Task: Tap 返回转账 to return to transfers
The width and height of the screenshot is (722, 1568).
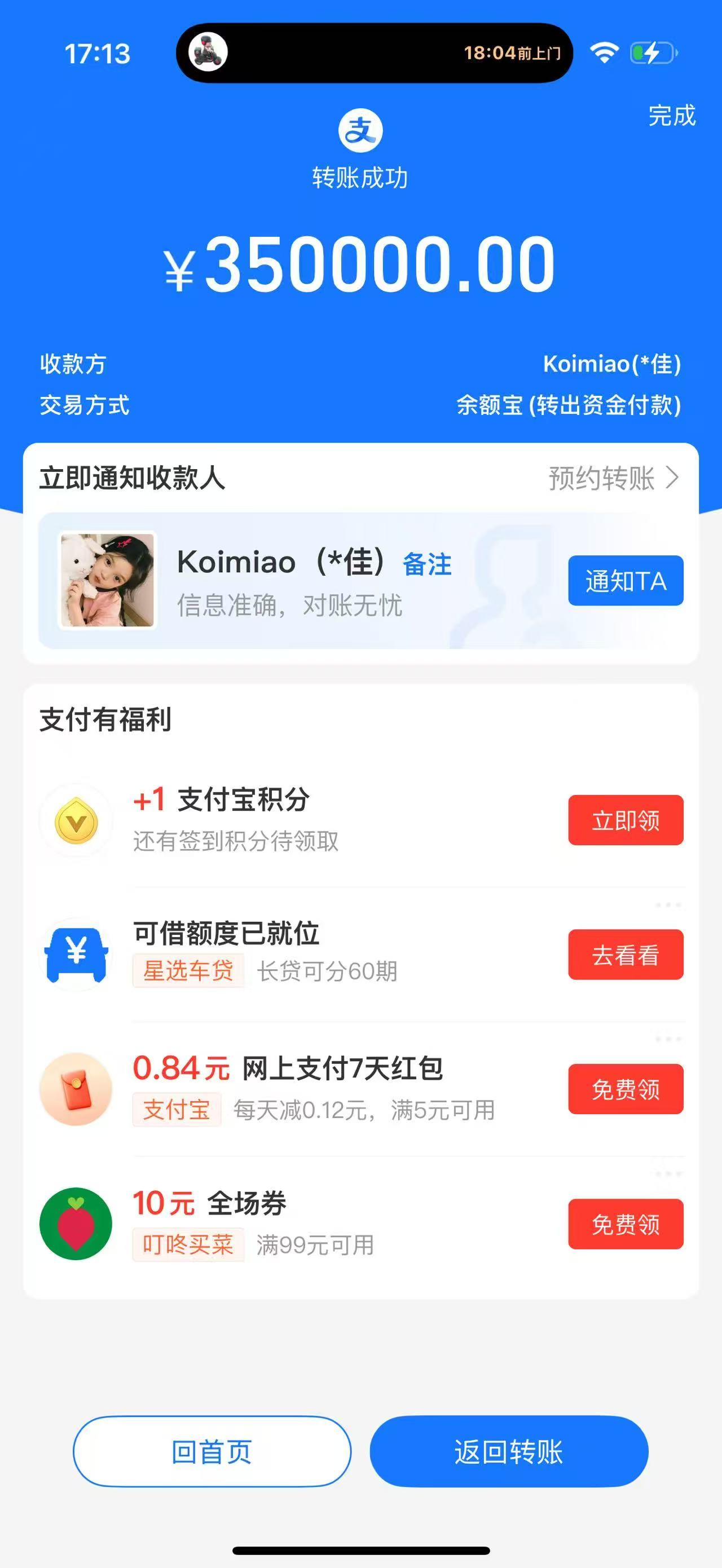Action: coord(508,1452)
